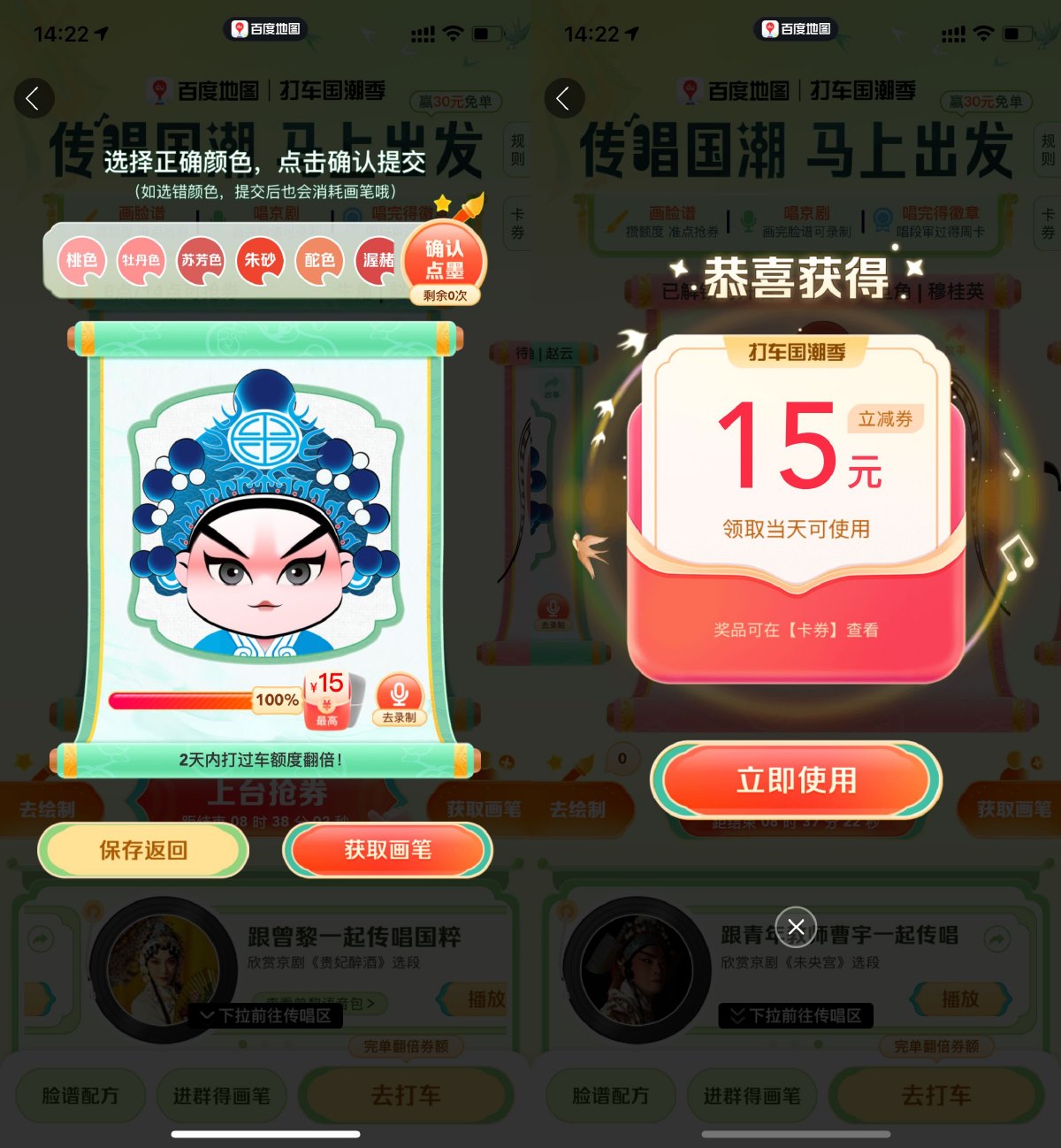Dismiss the 恭喜获得 coupon popup
This screenshot has height=1148, width=1061.
pos(796,926)
